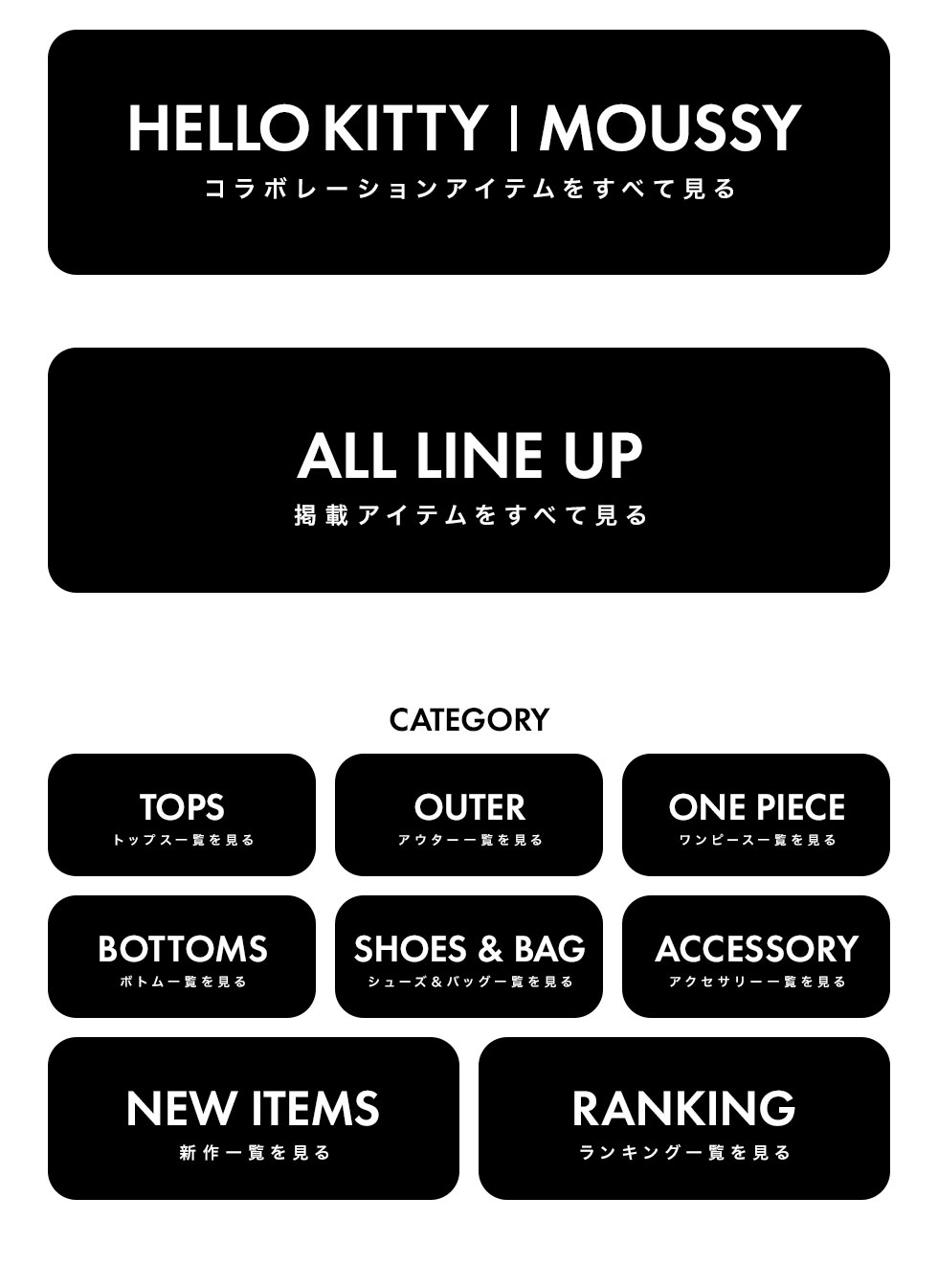
Task: View the ALL LINE UP items
Action: 468,470
